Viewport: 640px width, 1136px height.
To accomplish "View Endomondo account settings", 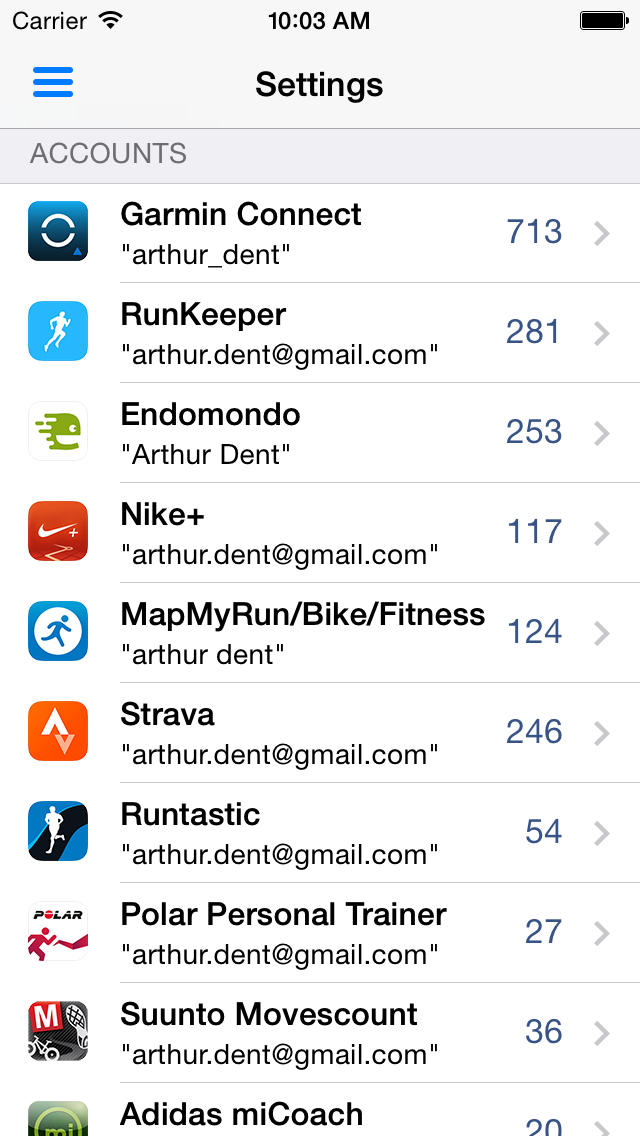I will click(320, 432).
